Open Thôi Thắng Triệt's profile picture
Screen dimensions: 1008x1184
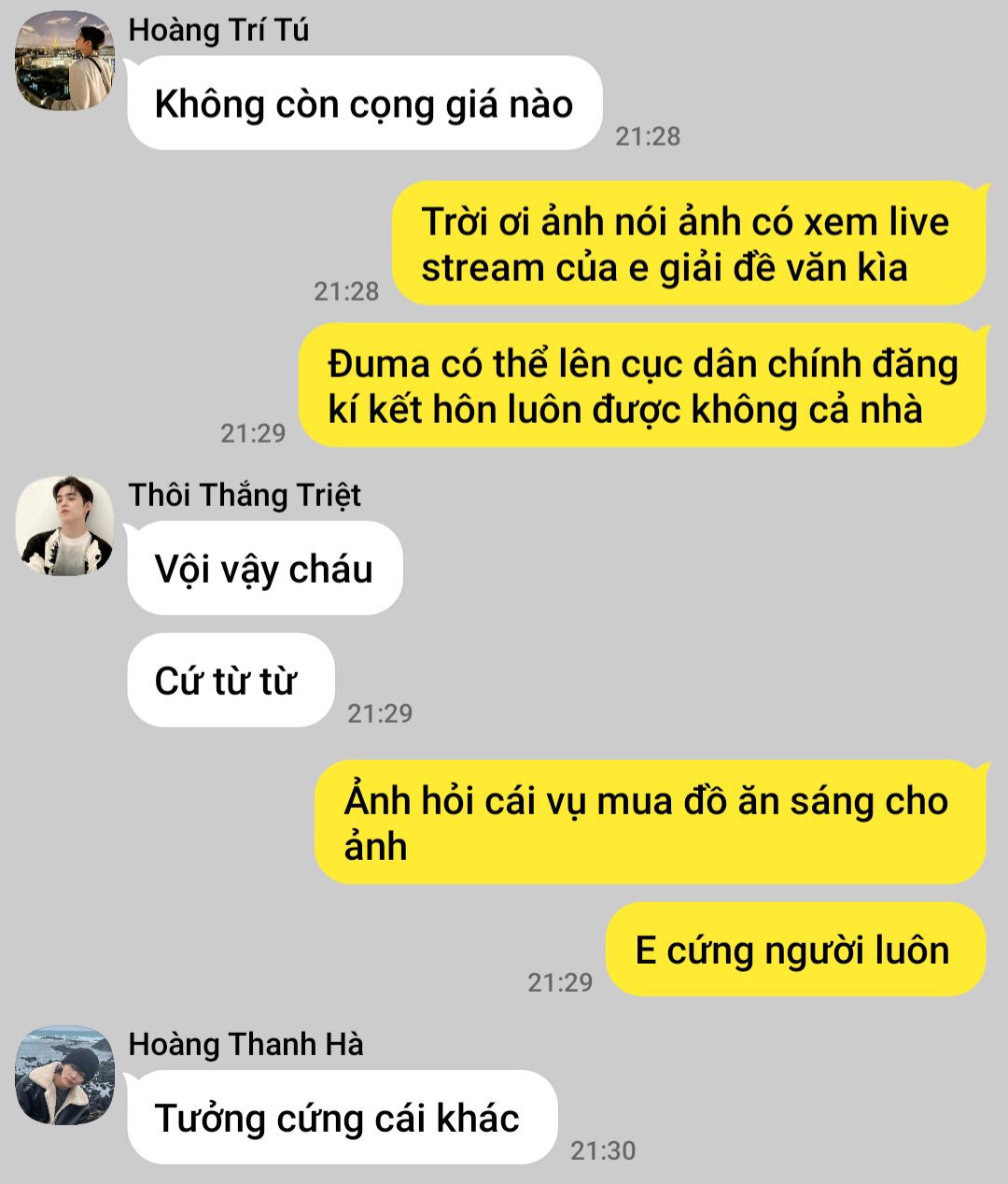point(64,526)
